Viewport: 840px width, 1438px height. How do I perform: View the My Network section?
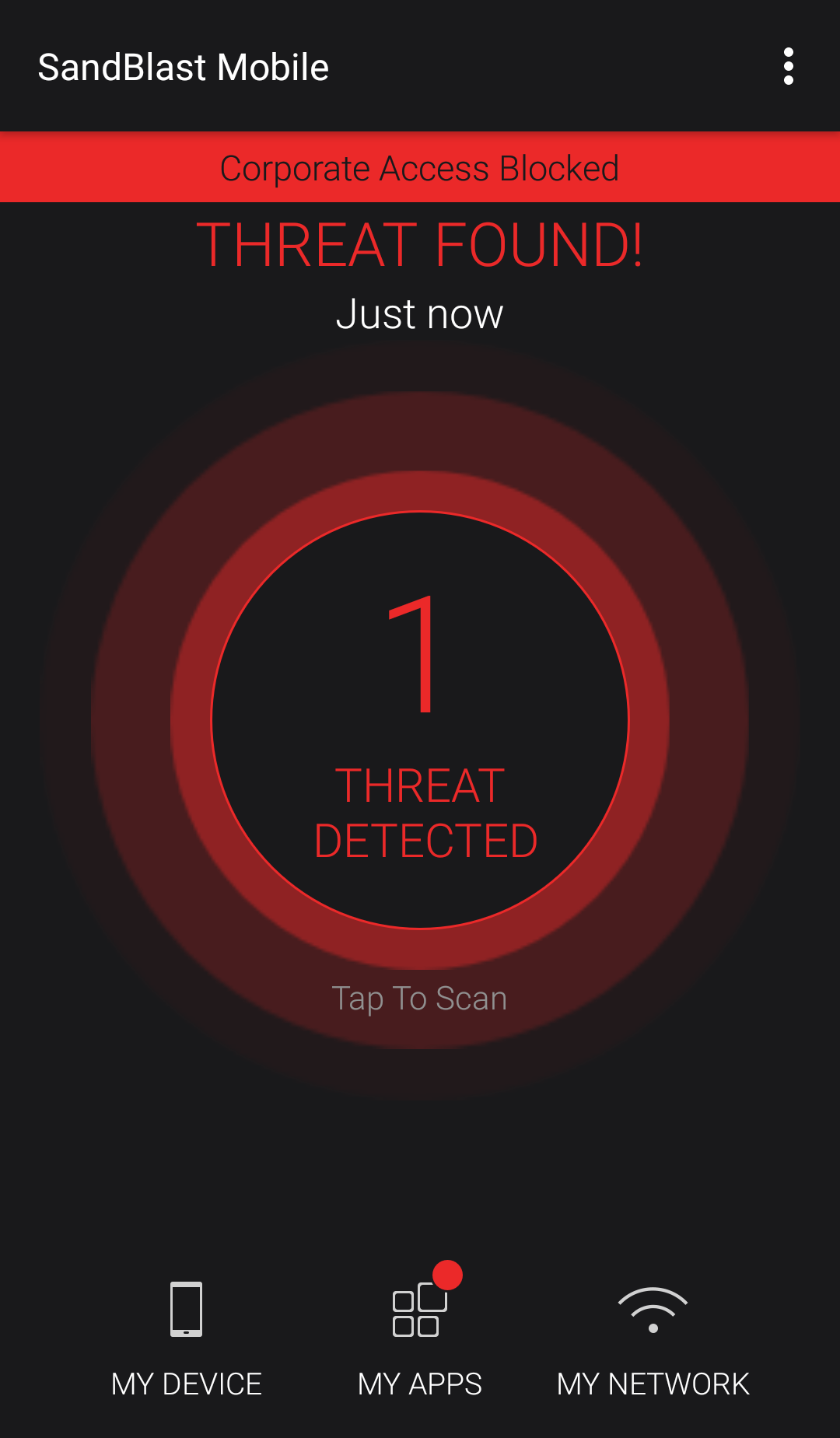pos(653,1339)
